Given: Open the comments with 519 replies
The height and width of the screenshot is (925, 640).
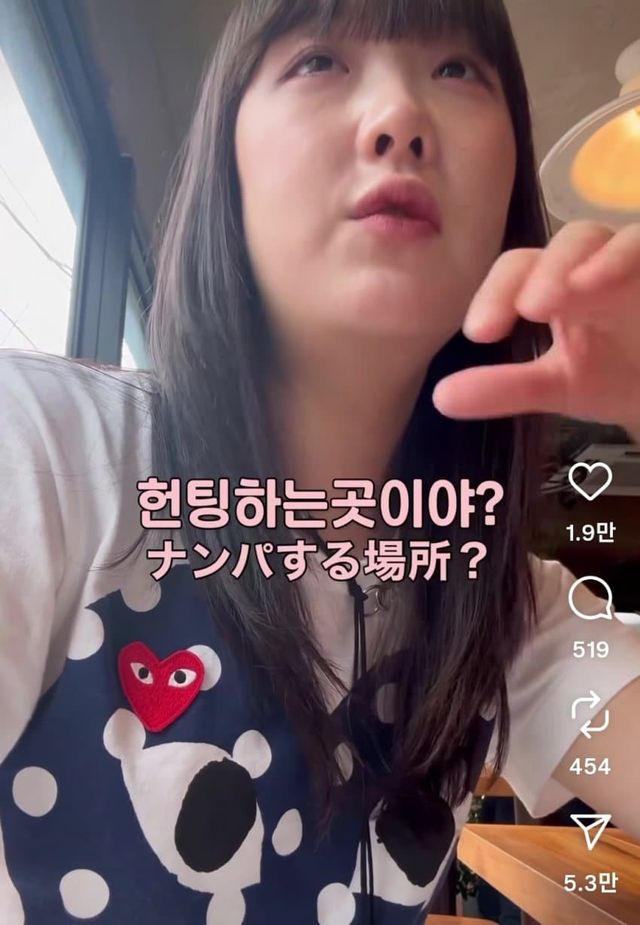Looking at the screenshot, I should 590,599.
